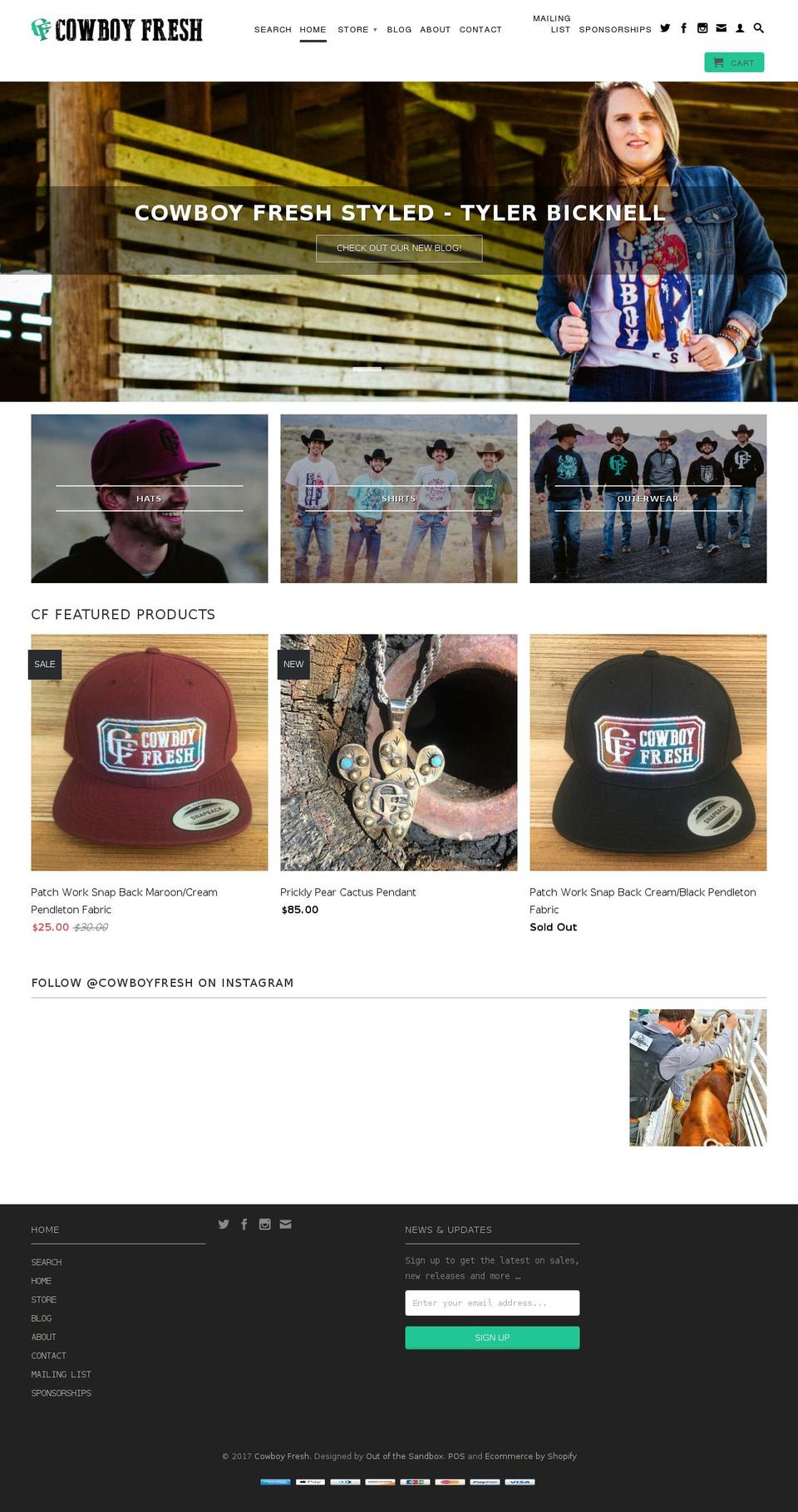Expand the OUTERWEAR category panel
Image resolution: width=798 pixels, height=1512 pixels.
[x=648, y=498]
